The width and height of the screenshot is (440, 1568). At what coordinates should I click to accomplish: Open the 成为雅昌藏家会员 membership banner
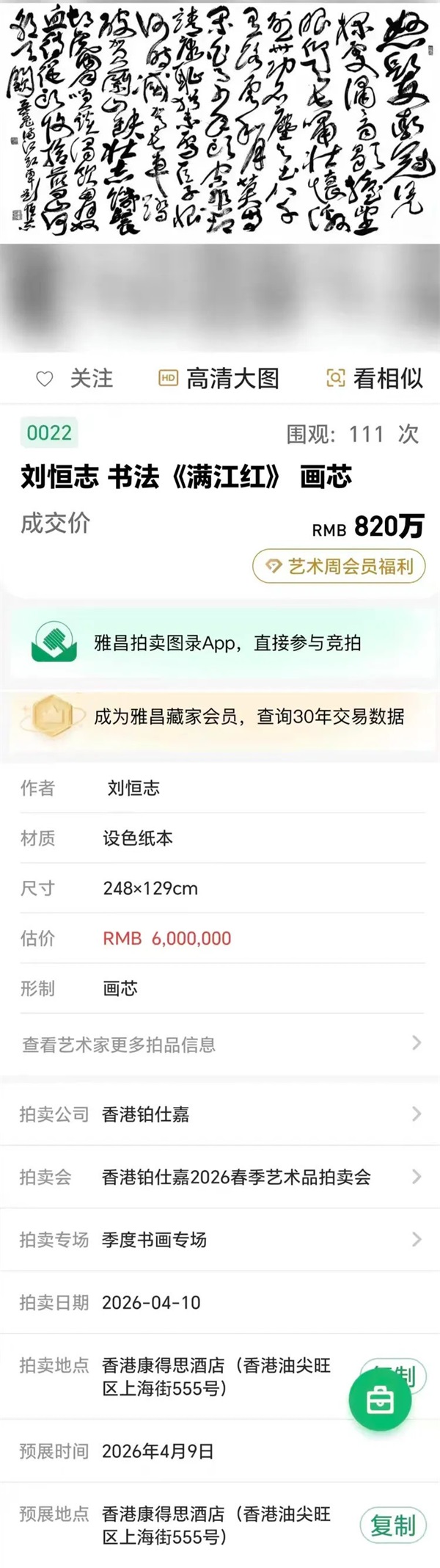pyautogui.click(x=220, y=716)
